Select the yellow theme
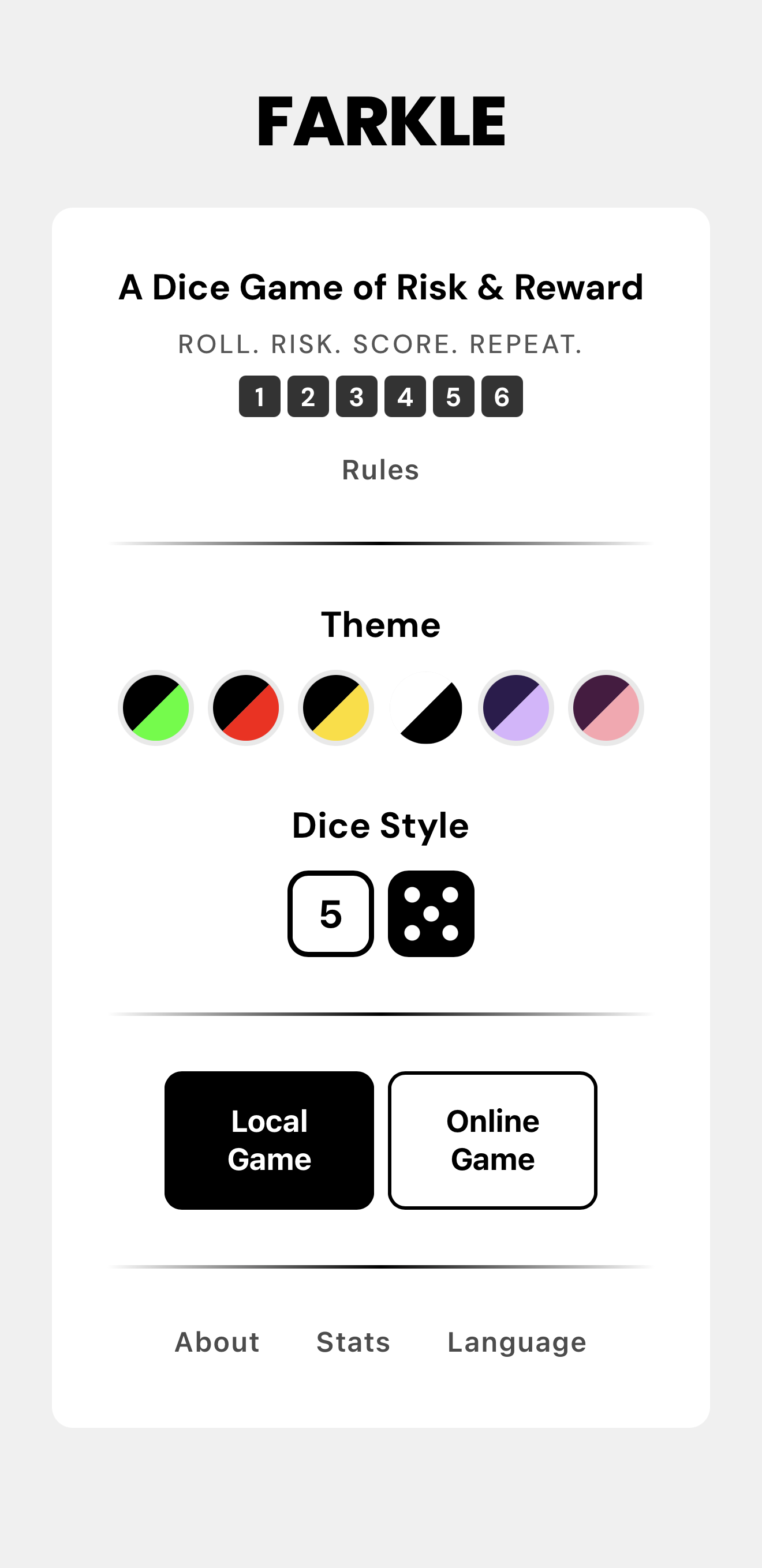762x1568 pixels. pyautogui.click(x=336, y=708)
